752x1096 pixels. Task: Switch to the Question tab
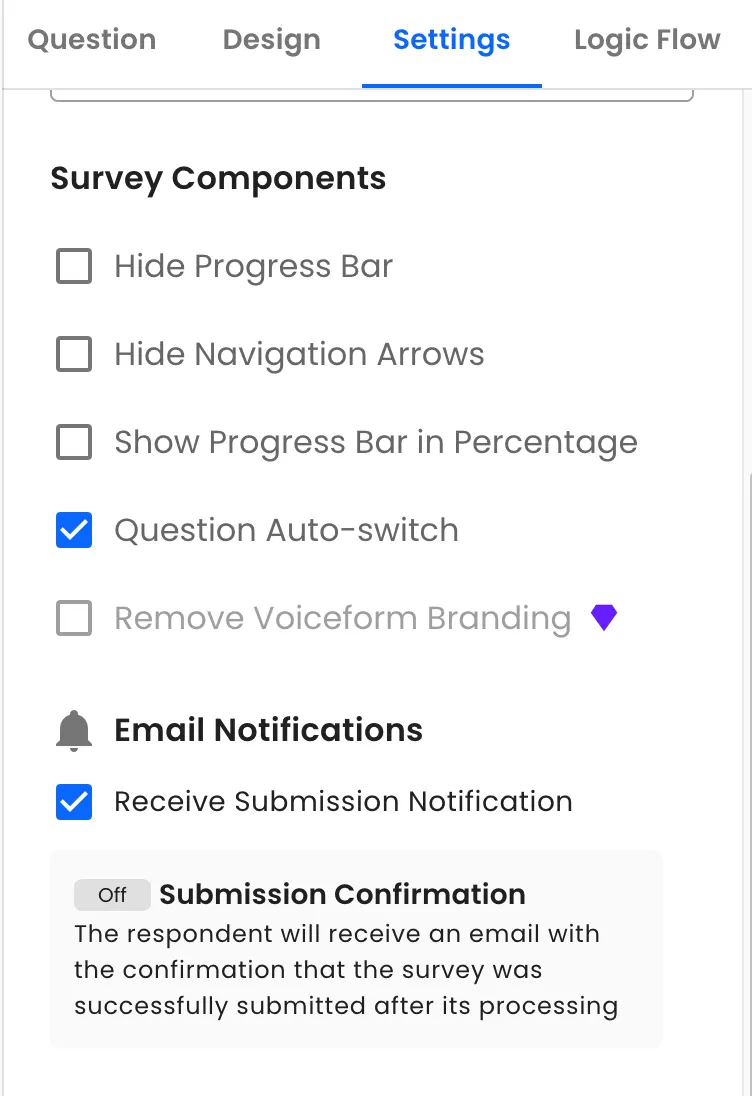point(92,40)
